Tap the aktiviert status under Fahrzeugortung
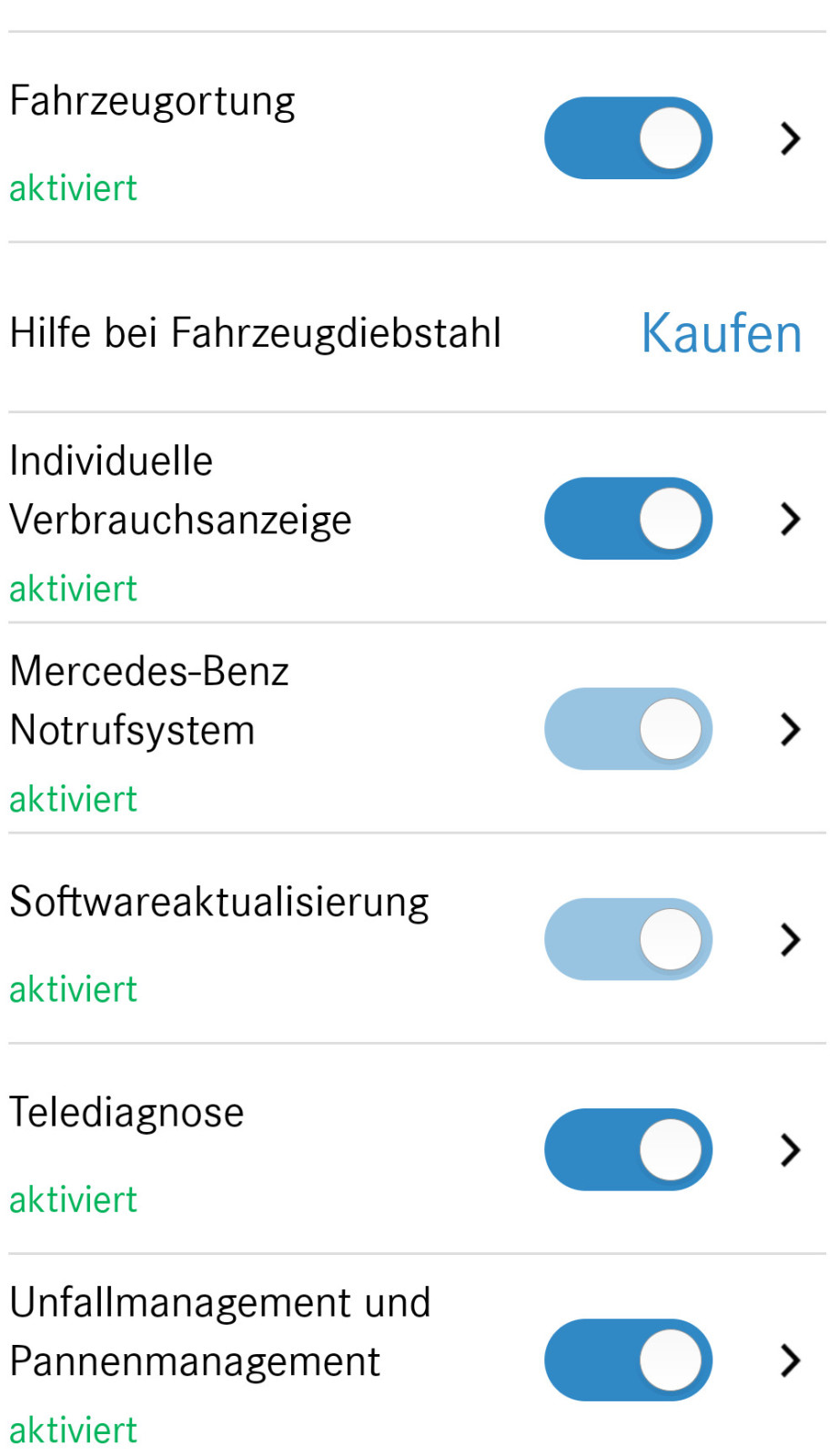 click(x=73, y=187)
